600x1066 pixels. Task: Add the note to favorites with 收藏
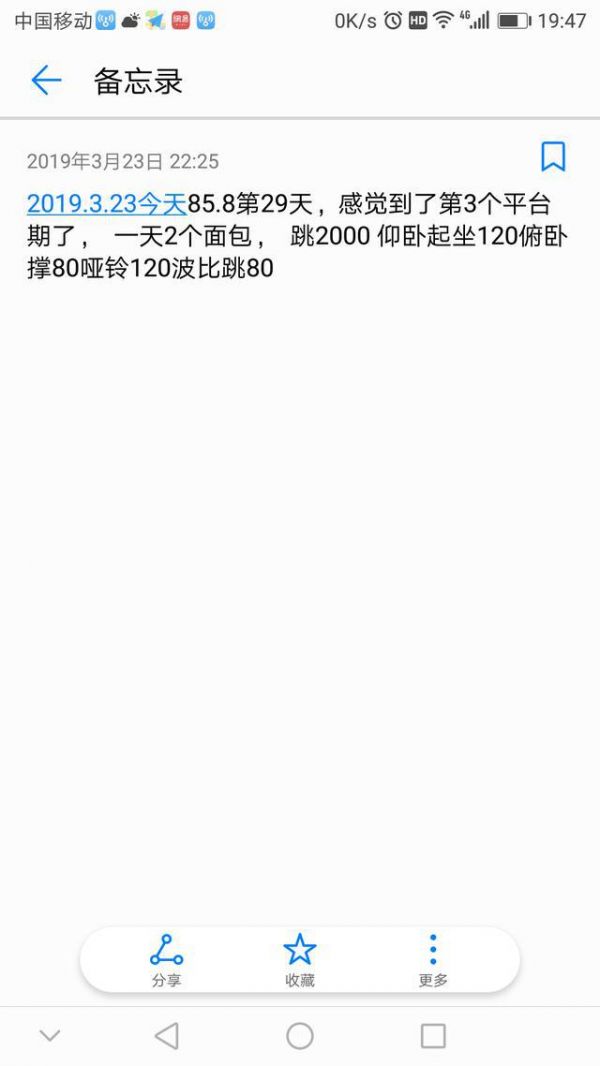click(x=300, y=960)
